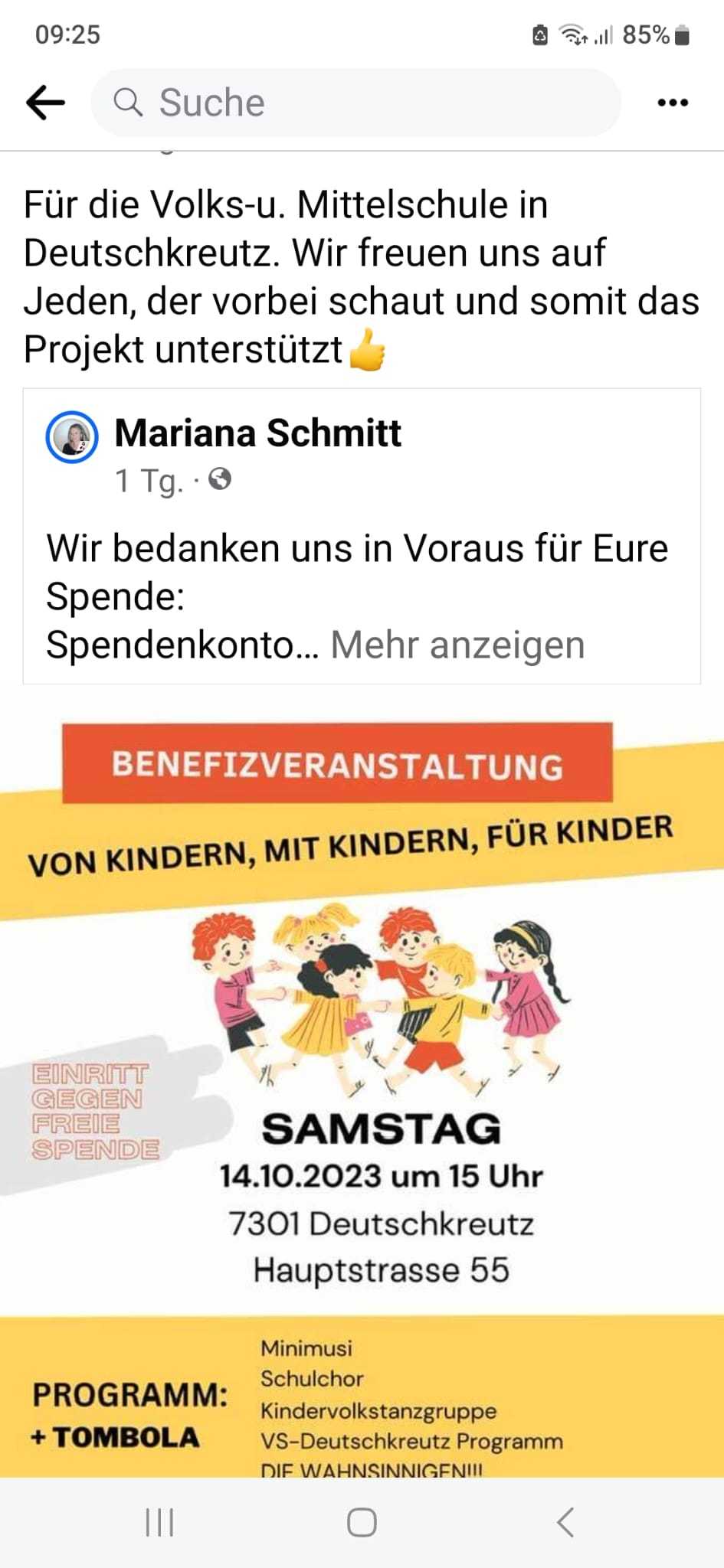Viewport: 724px width, 1568px height.
Task: Open Mariana Schmitt's profile name link
Action: pos(257,433)
